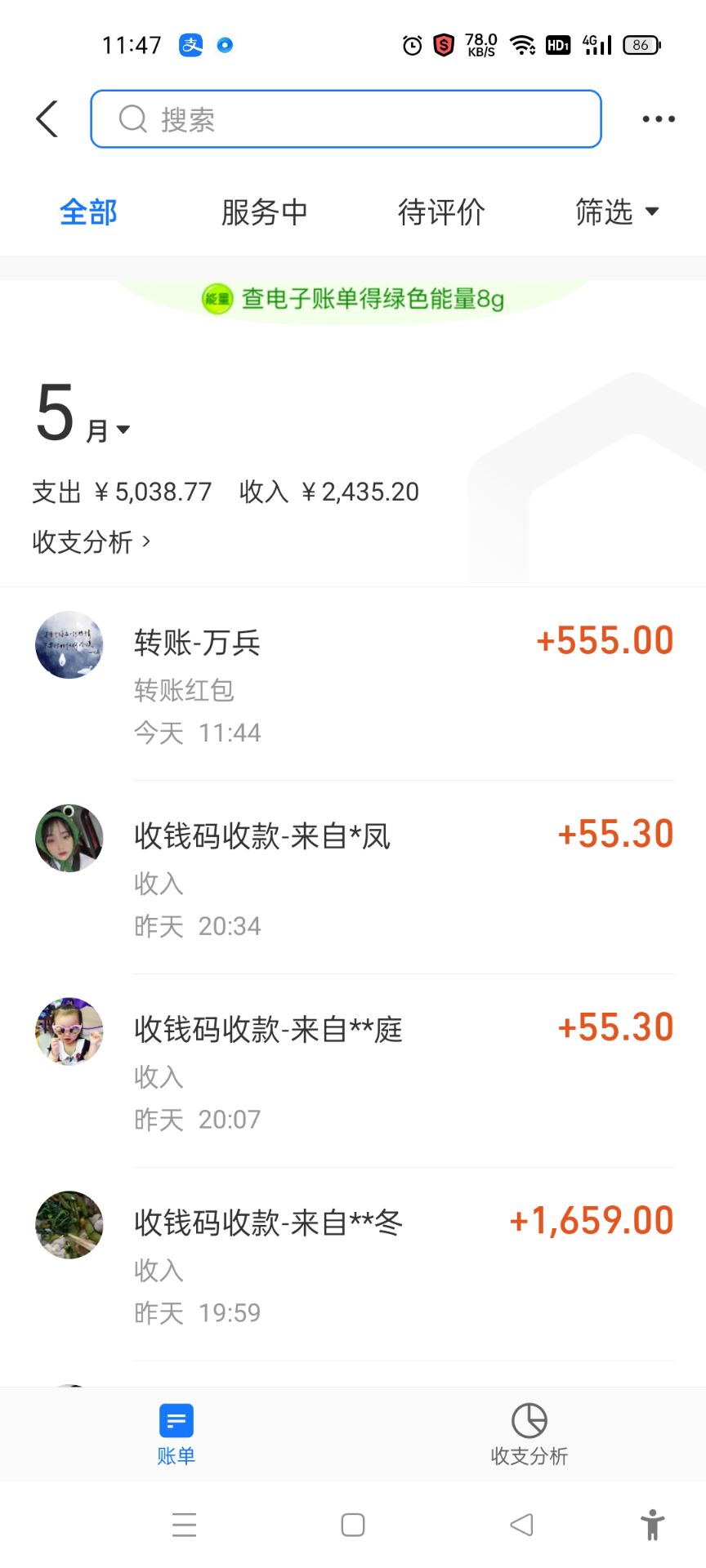Open the green energy 查电子账单 banner

(353, 299)
